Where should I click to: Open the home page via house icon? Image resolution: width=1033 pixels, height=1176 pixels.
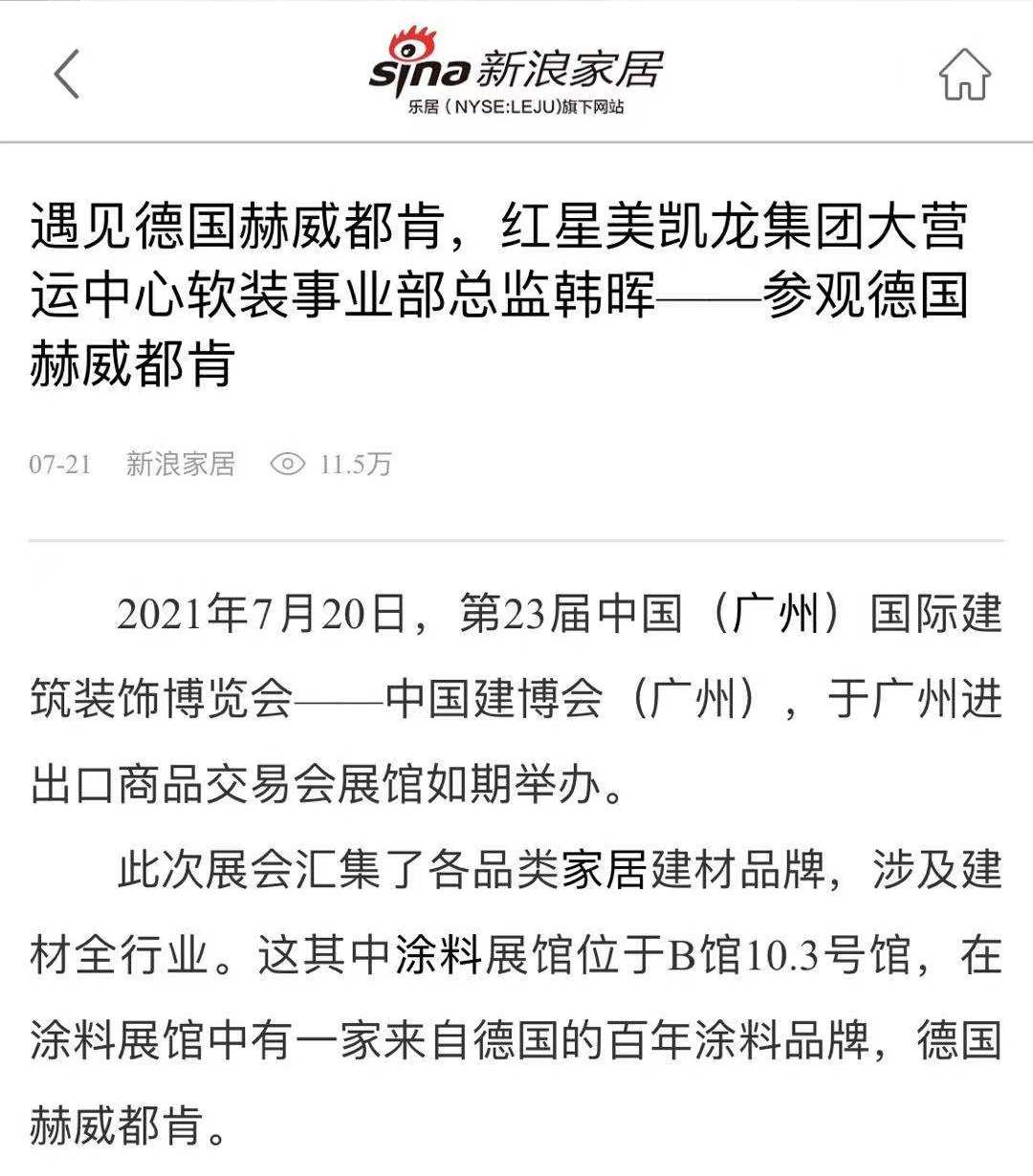click(964, 75)
